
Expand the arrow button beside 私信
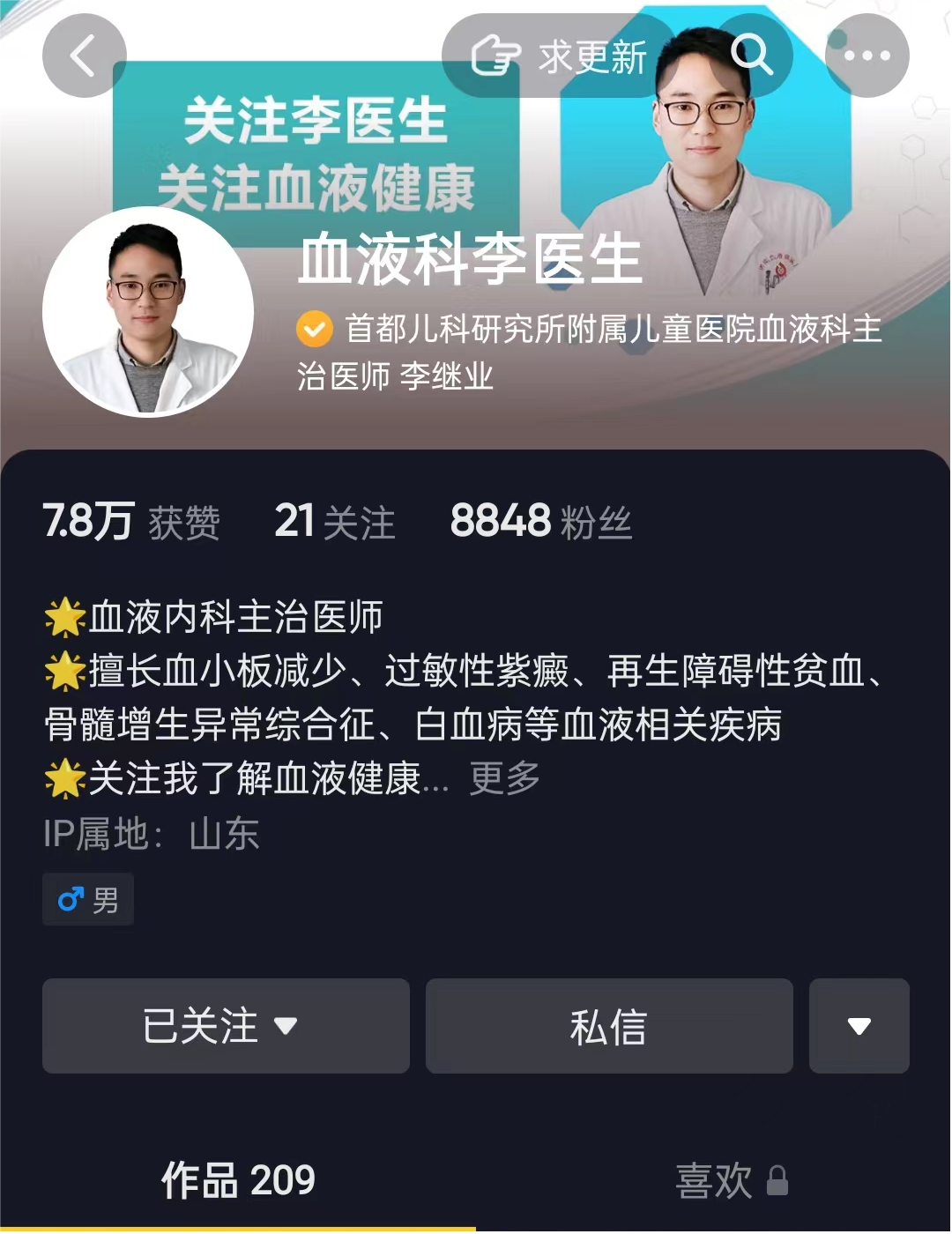pos(859,1026)
